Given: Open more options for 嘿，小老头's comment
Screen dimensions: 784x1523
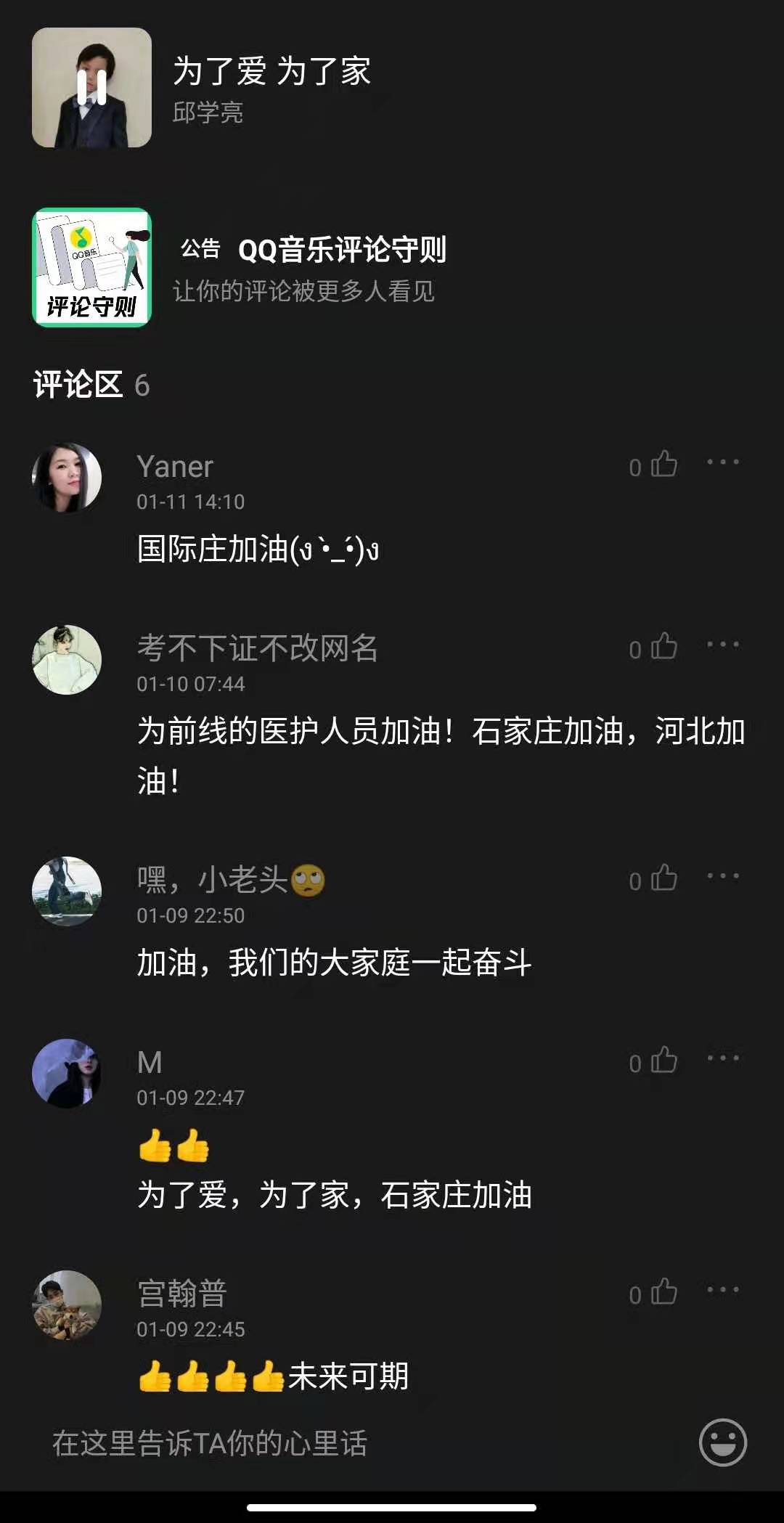Looking at the screenshot, I should 723,876.
